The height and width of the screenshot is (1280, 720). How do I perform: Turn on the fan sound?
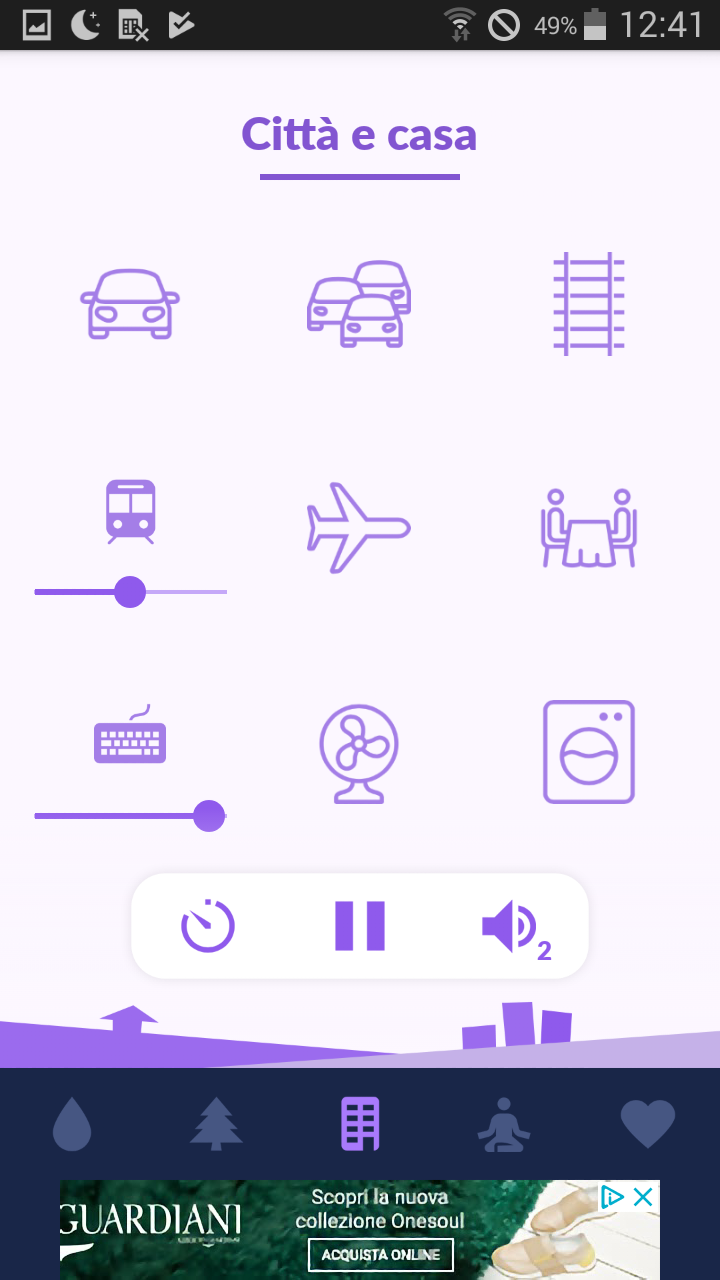pos(359,752)
